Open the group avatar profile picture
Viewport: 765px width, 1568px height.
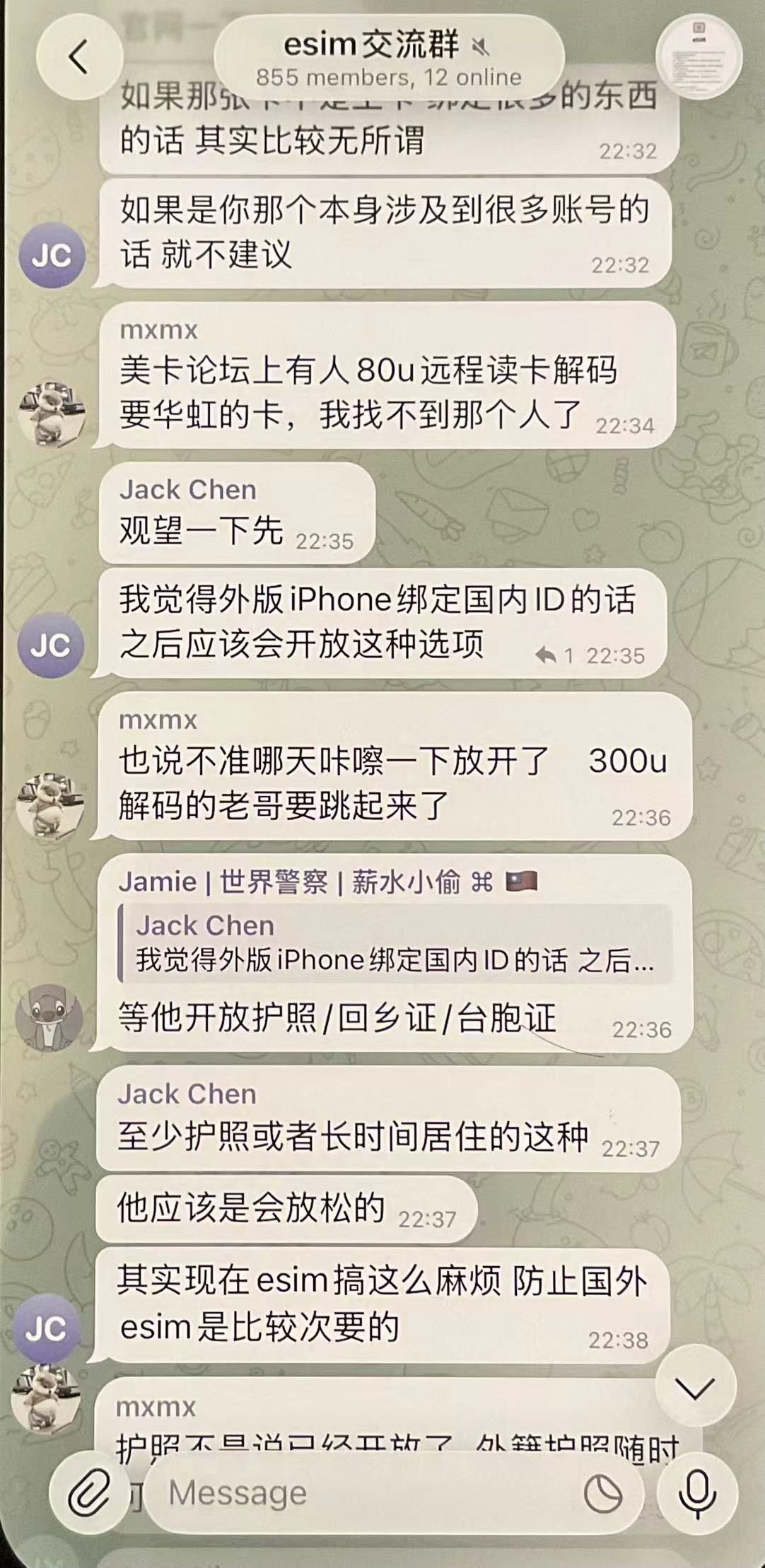(x=699, y=57)
